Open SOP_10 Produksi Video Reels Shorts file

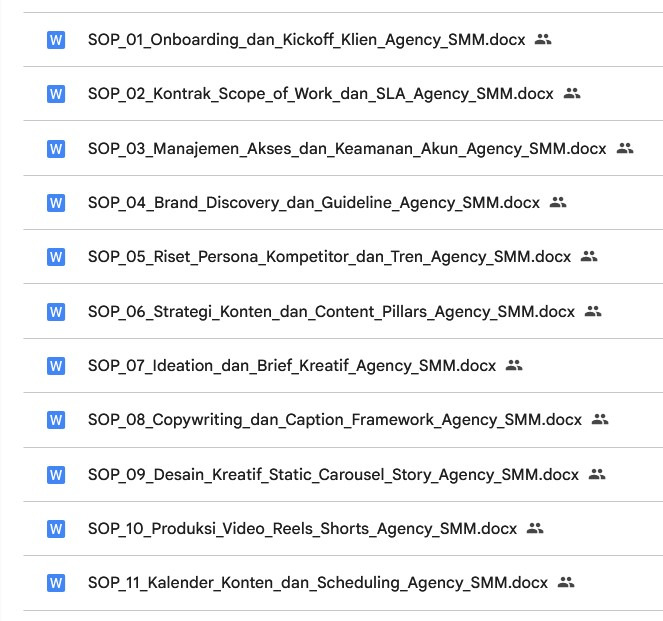(302, 528)
